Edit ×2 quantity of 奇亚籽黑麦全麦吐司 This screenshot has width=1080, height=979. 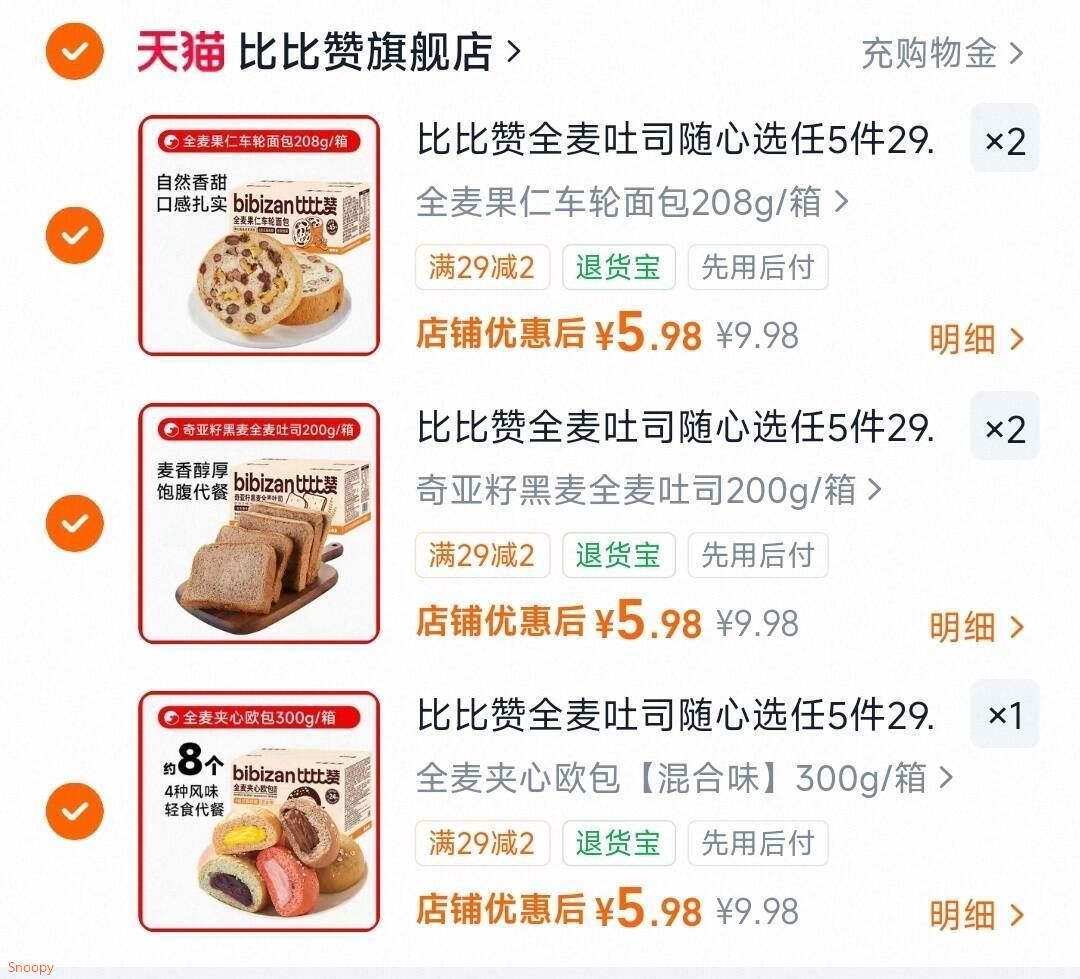point(1005,427)
